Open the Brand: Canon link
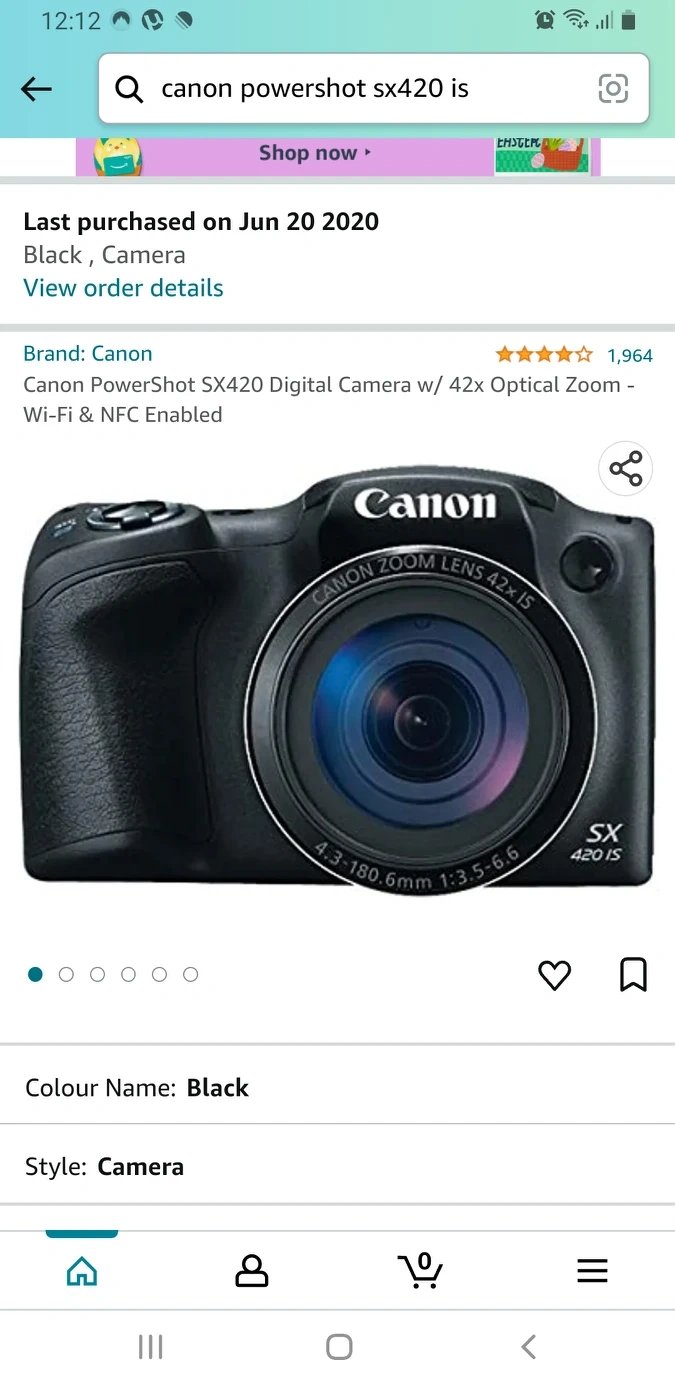The image size is (675, 1388). click(x=88, y=354)
